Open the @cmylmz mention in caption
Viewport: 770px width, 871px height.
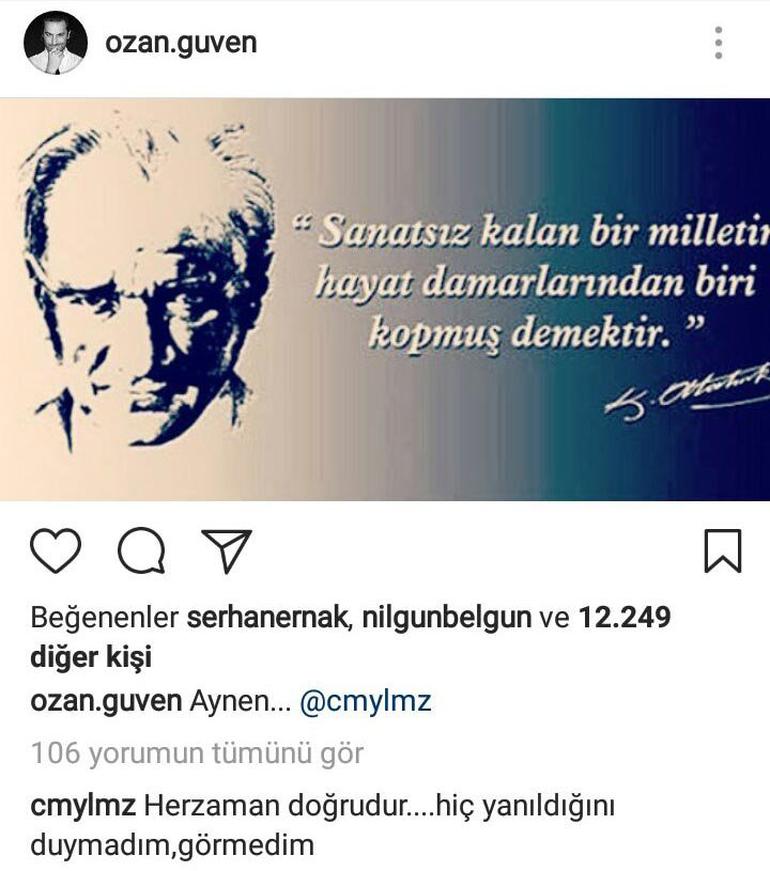pos(365,701)
